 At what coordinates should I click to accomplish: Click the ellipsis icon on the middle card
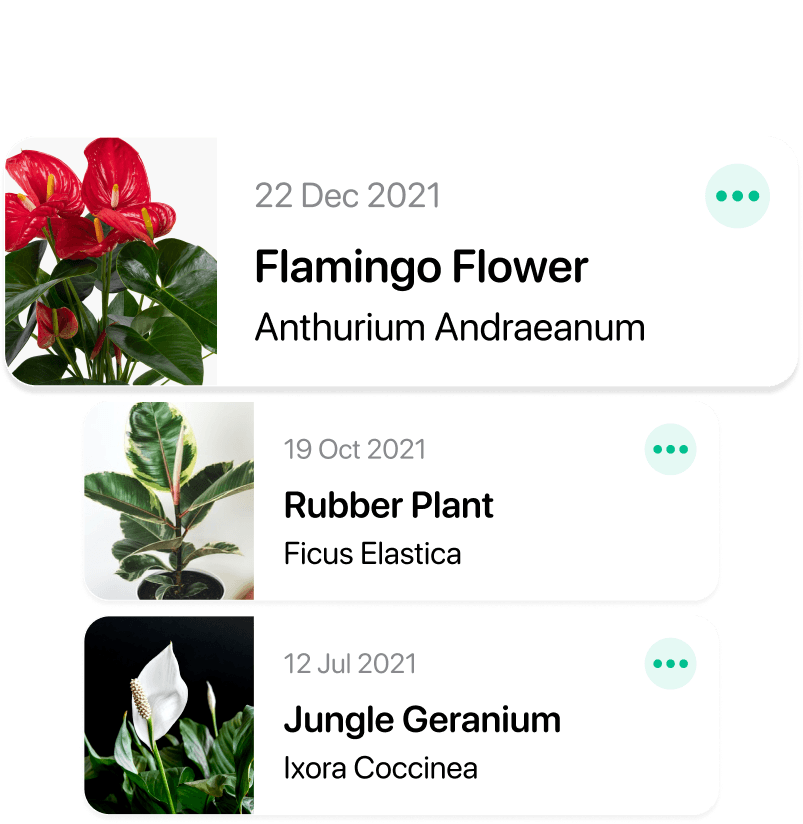click(670, 450)
